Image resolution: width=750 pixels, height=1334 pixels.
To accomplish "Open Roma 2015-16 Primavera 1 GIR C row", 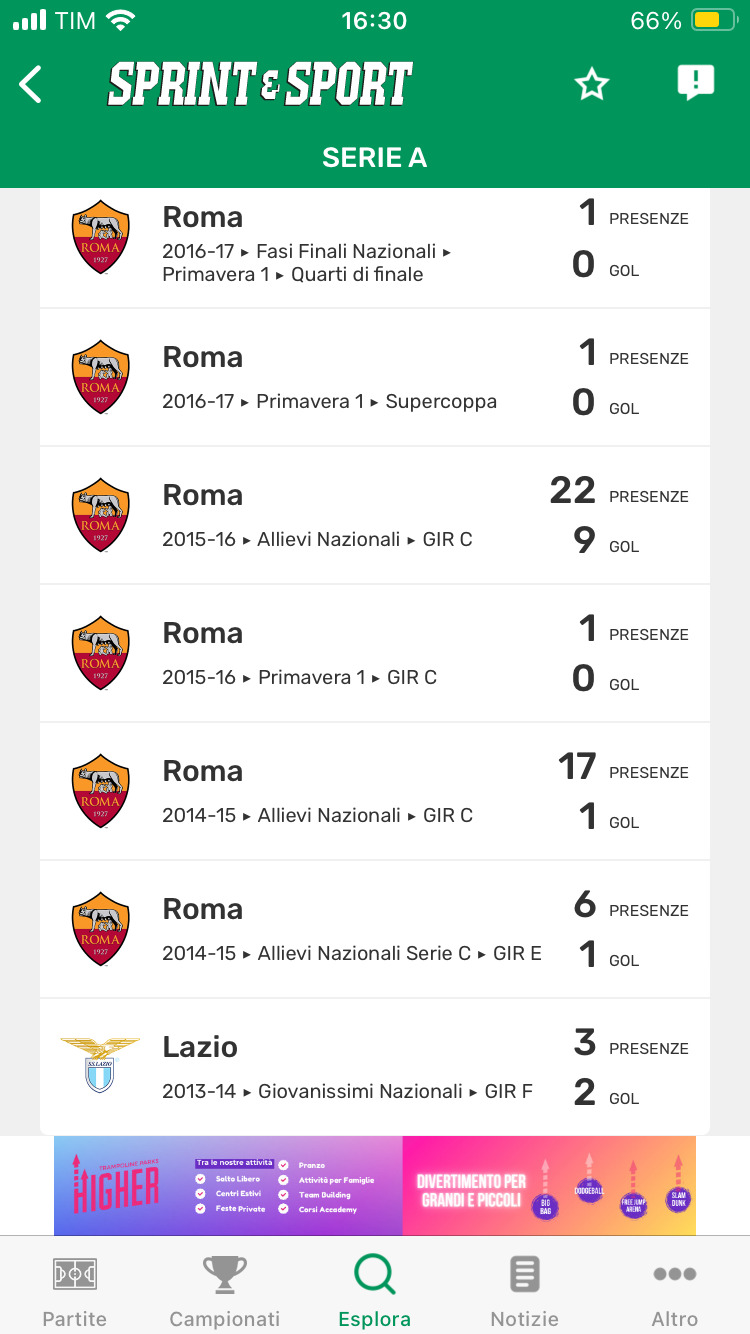I will coord(375,653).
